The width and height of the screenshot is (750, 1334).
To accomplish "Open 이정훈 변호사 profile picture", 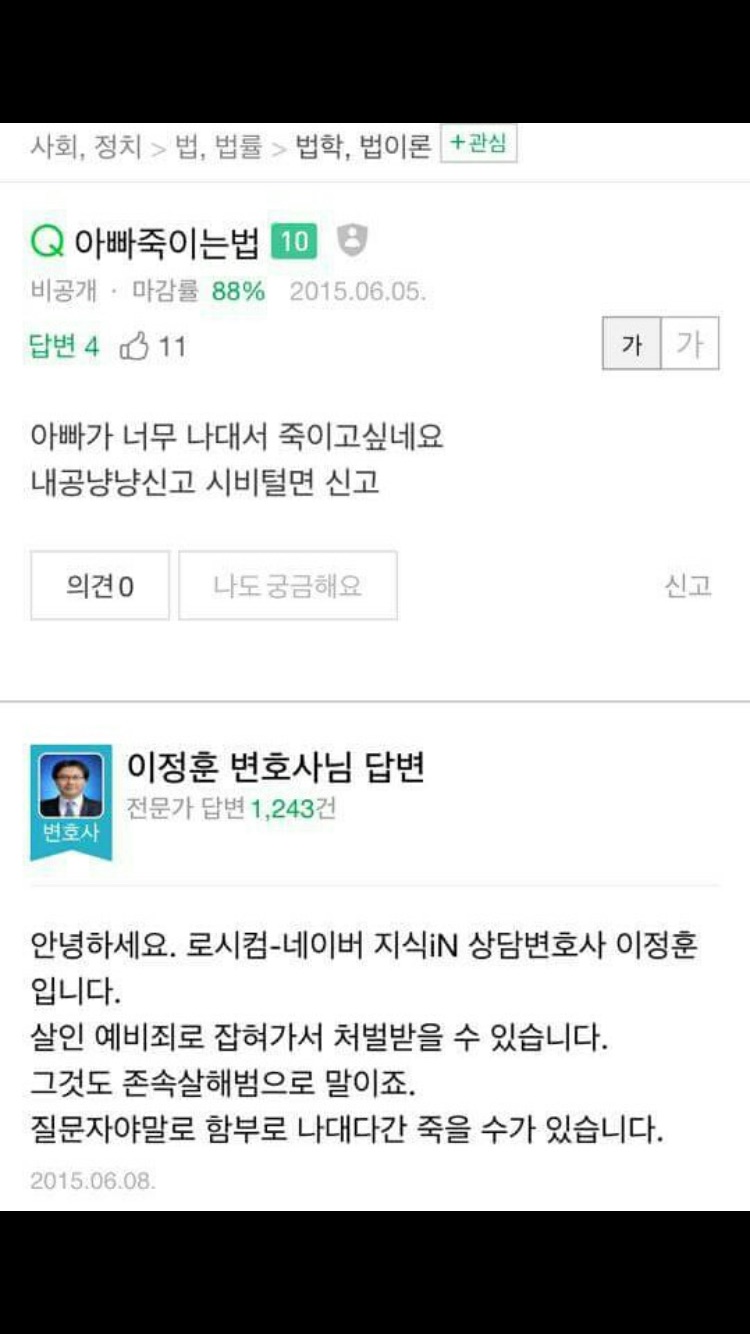I will [71, 785].
